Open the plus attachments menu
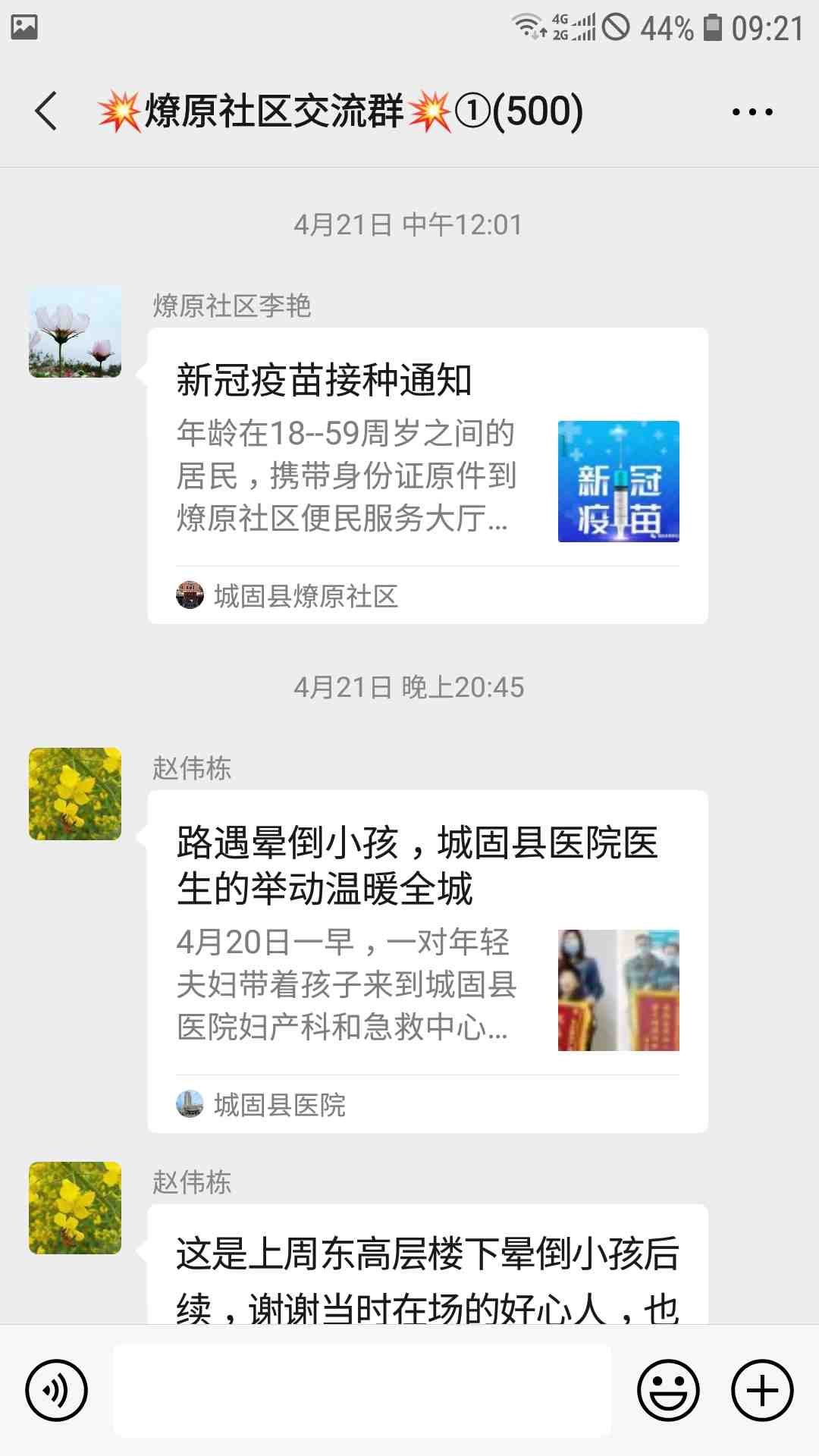819x1456 pixels. (x=762, y=1390)
